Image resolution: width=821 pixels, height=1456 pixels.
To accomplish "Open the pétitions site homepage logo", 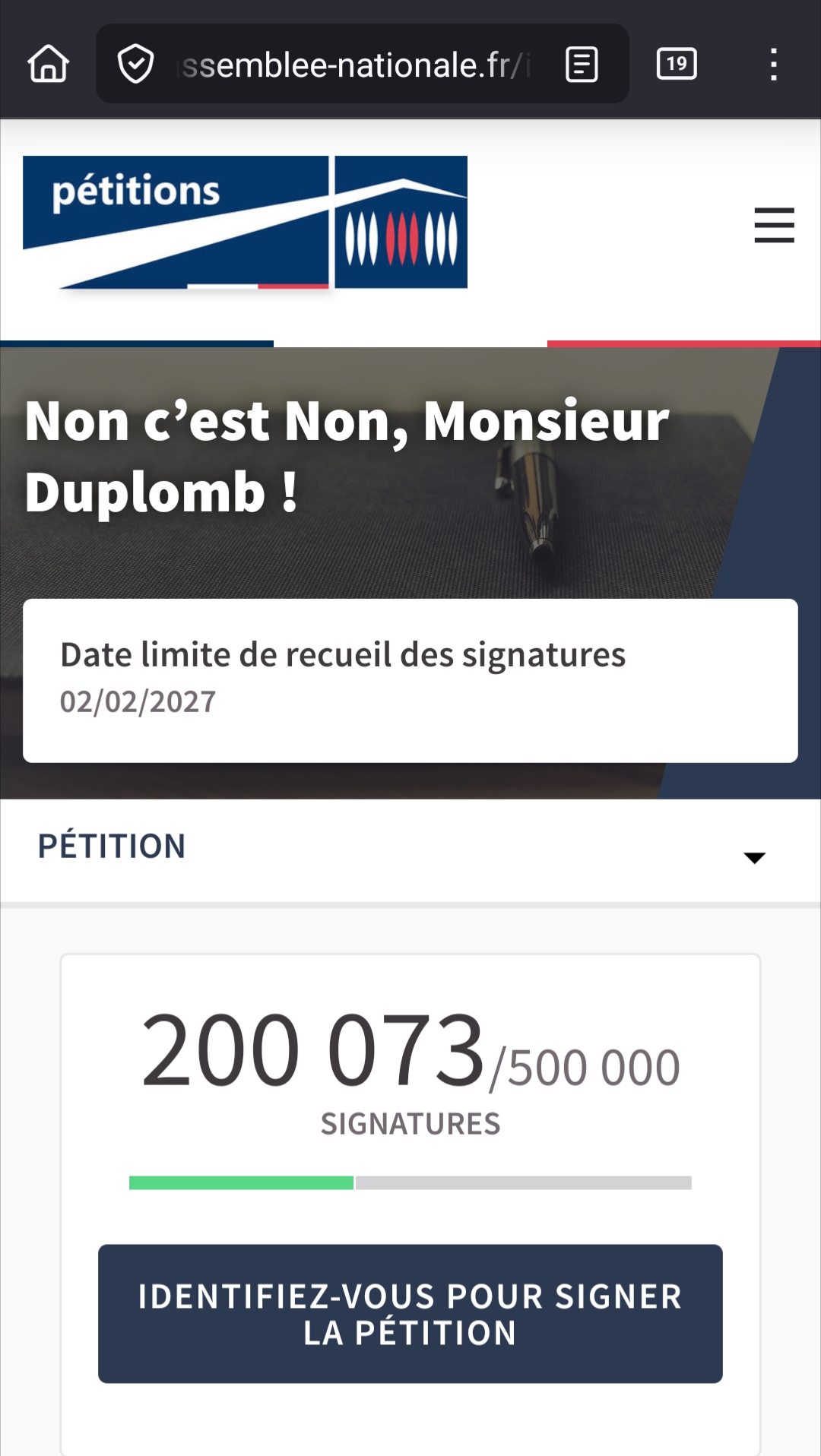I will pyautogui.click(x=245, y=223).
